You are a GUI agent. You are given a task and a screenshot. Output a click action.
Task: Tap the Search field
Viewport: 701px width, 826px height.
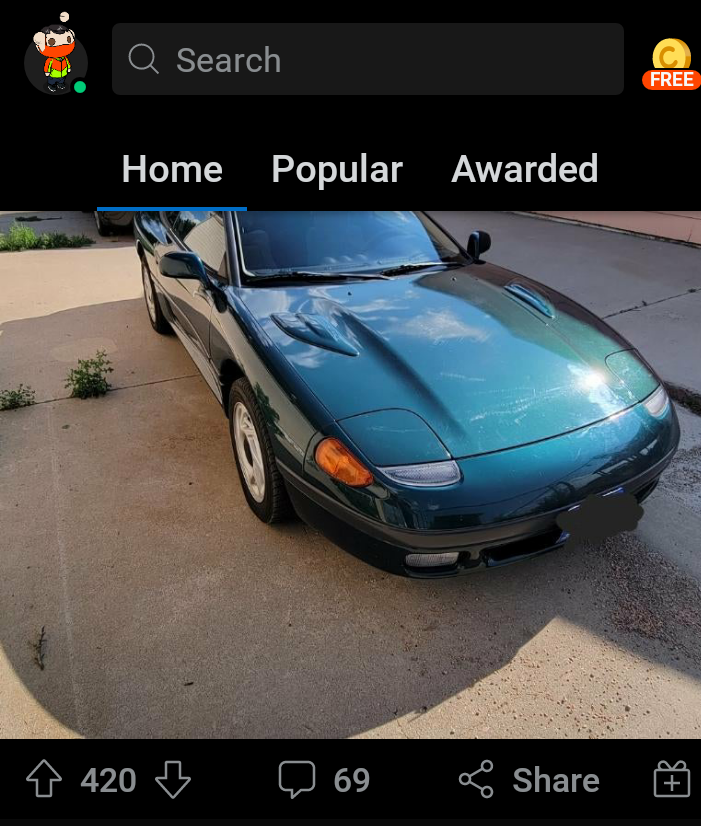click(x=367, y=60)
